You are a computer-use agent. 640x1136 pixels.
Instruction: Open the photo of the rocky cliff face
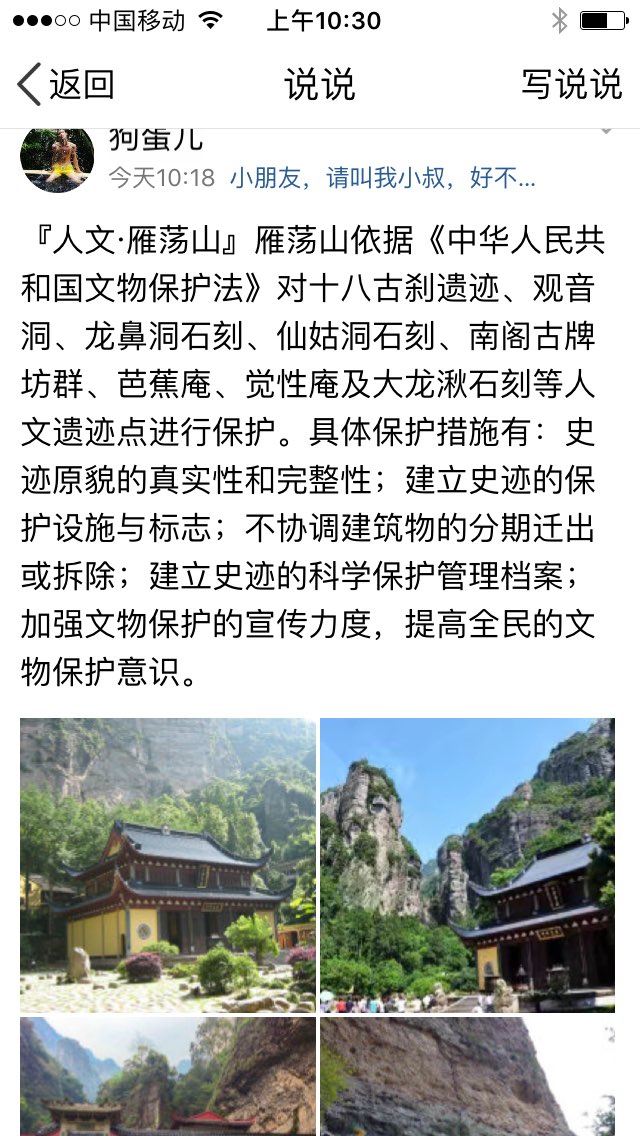[467, 1076]
